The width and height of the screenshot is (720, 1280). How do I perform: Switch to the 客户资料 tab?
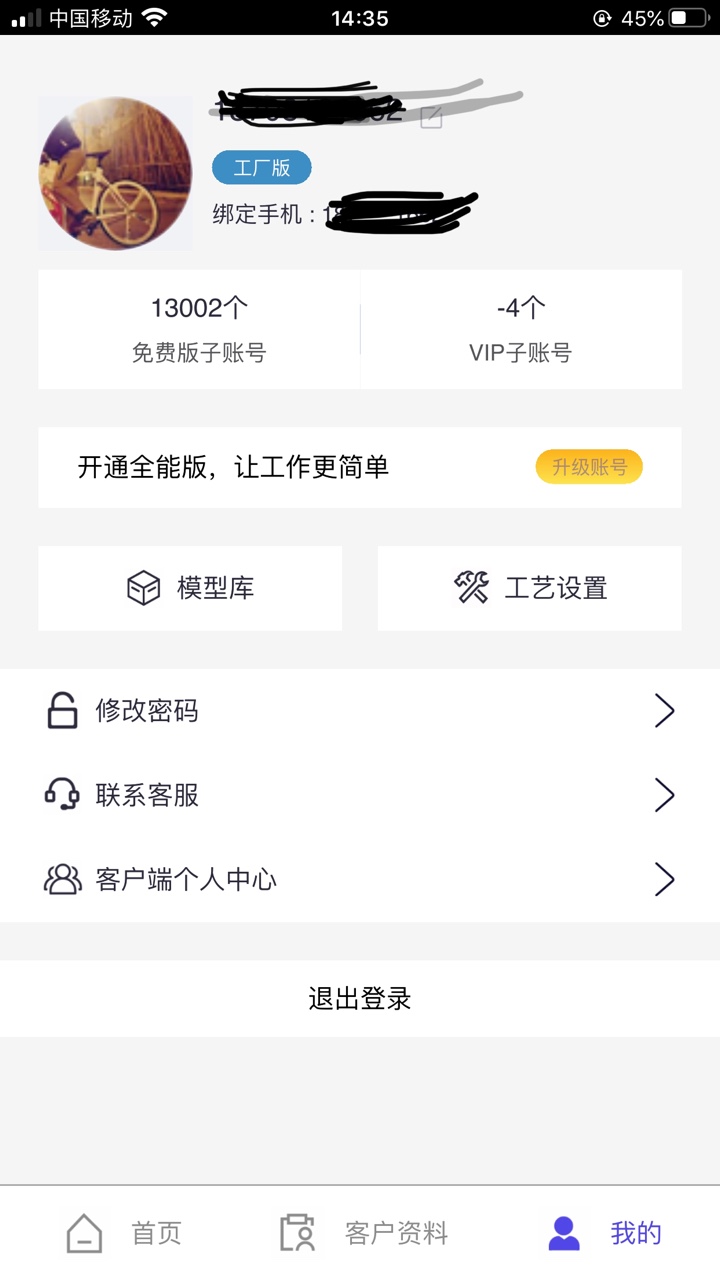364,1233
